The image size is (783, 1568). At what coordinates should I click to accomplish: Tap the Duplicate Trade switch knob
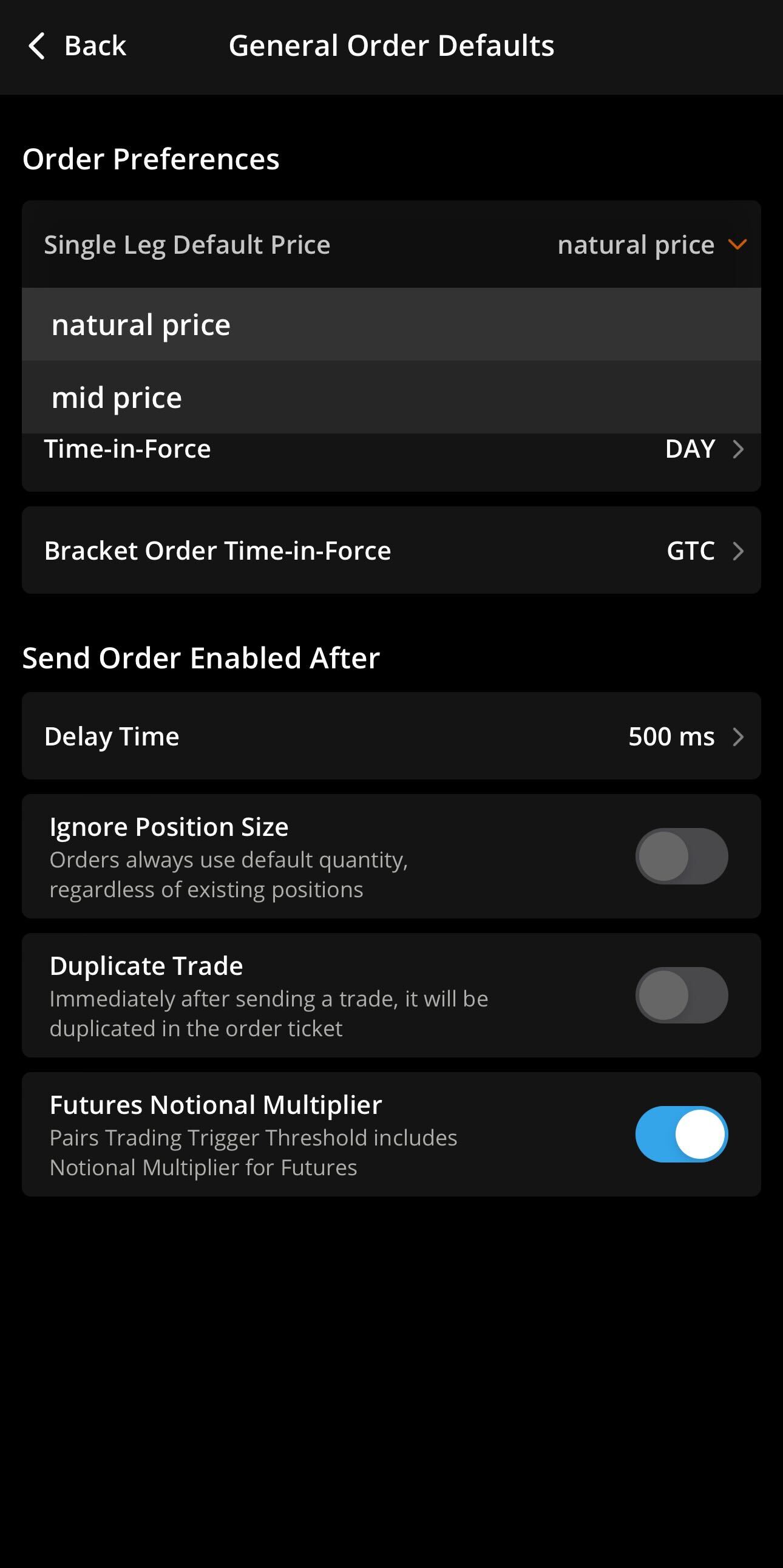coord(663,995)
